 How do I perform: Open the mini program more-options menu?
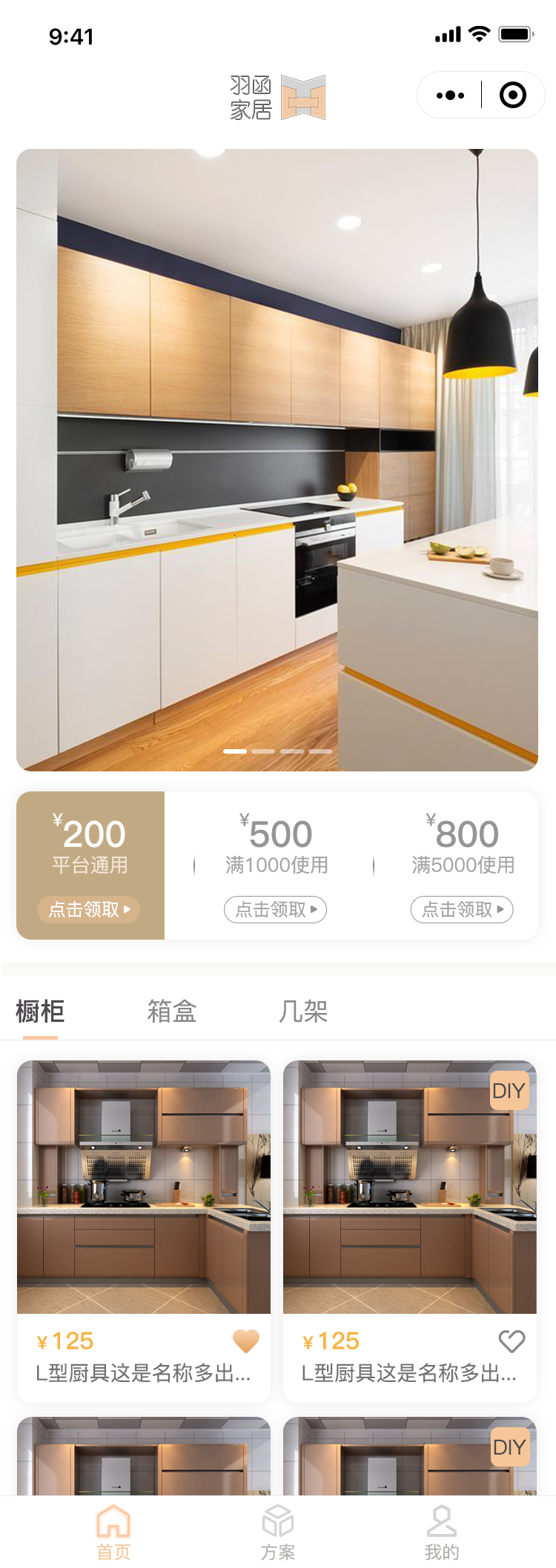[x=450, y=96]
